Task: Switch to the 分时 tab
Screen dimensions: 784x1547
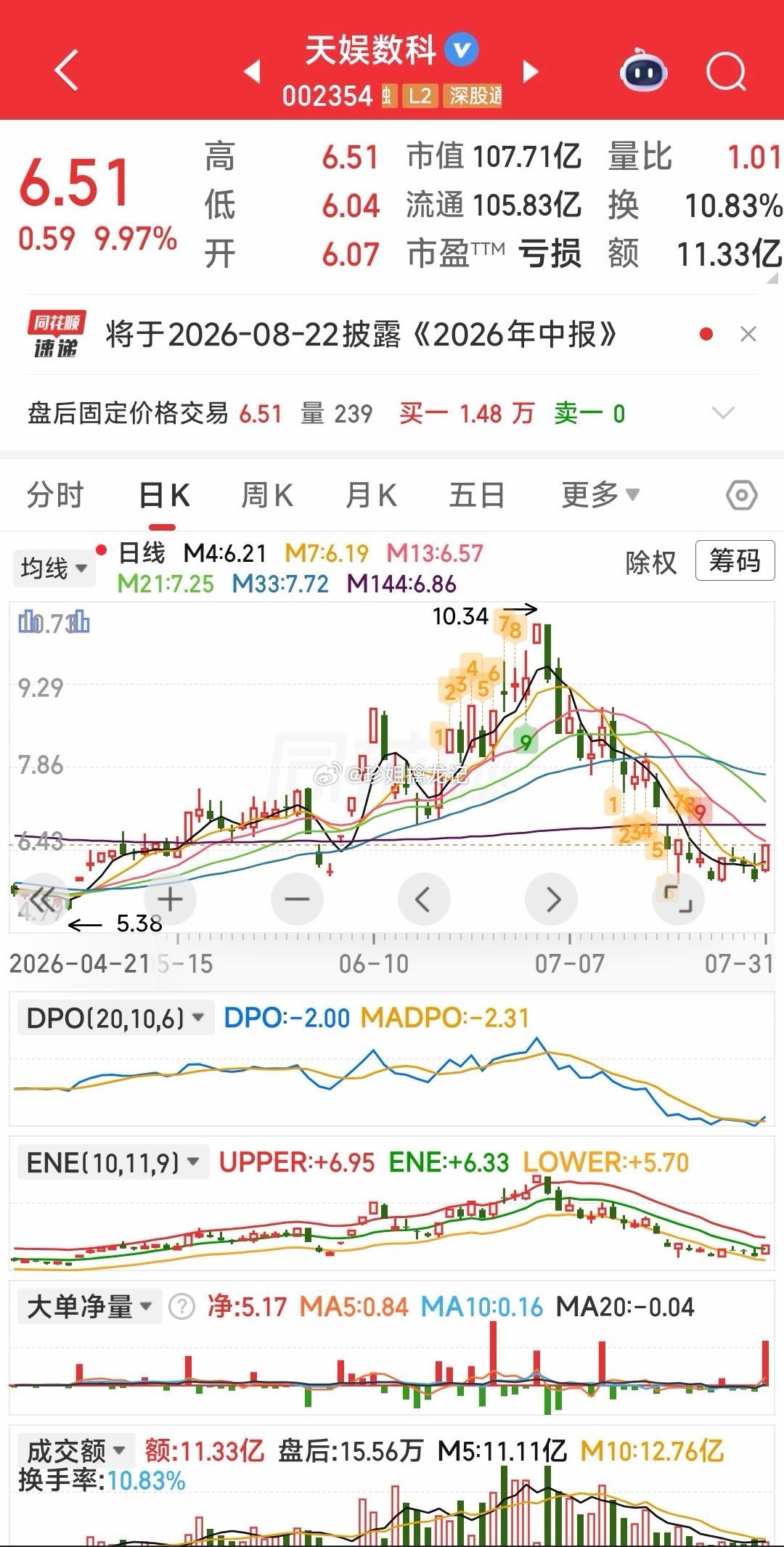Action: (55, 495)
